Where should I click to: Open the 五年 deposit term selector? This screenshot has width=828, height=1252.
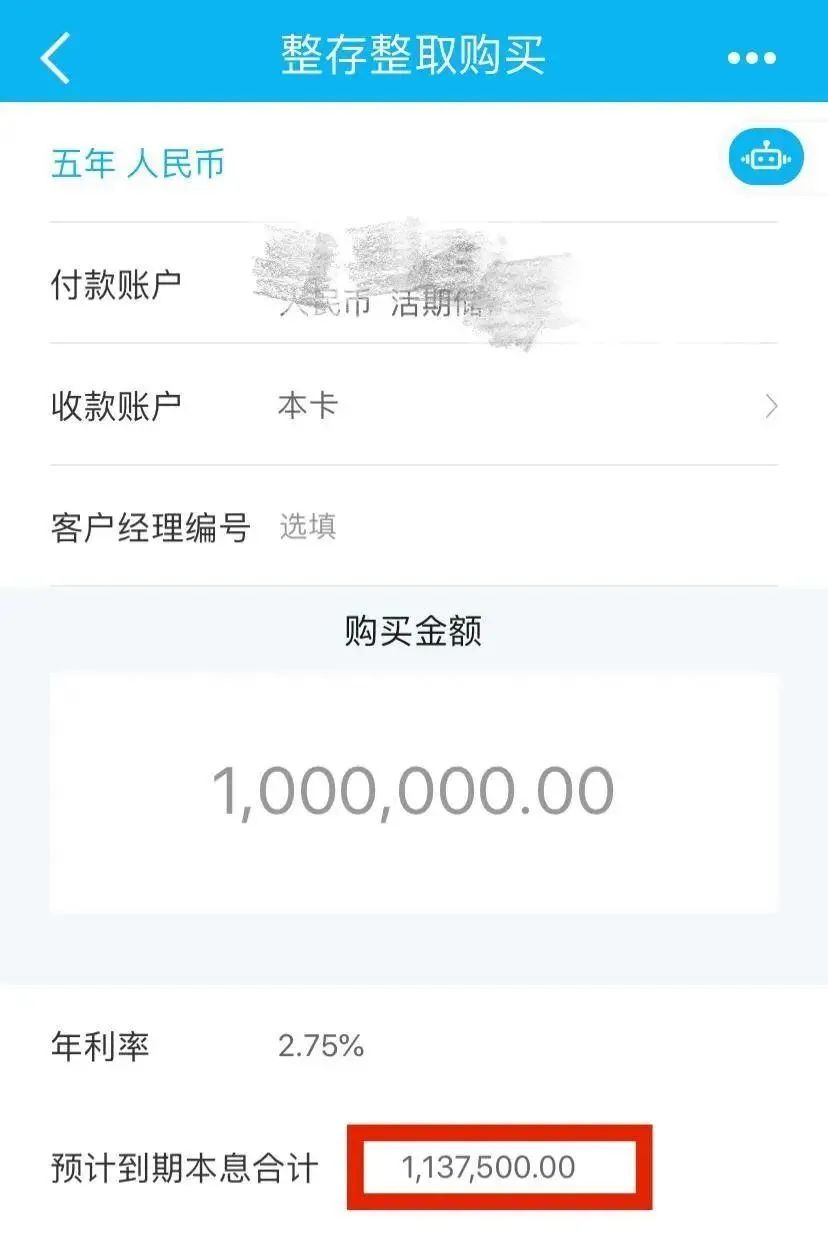(x=85, y=163)
